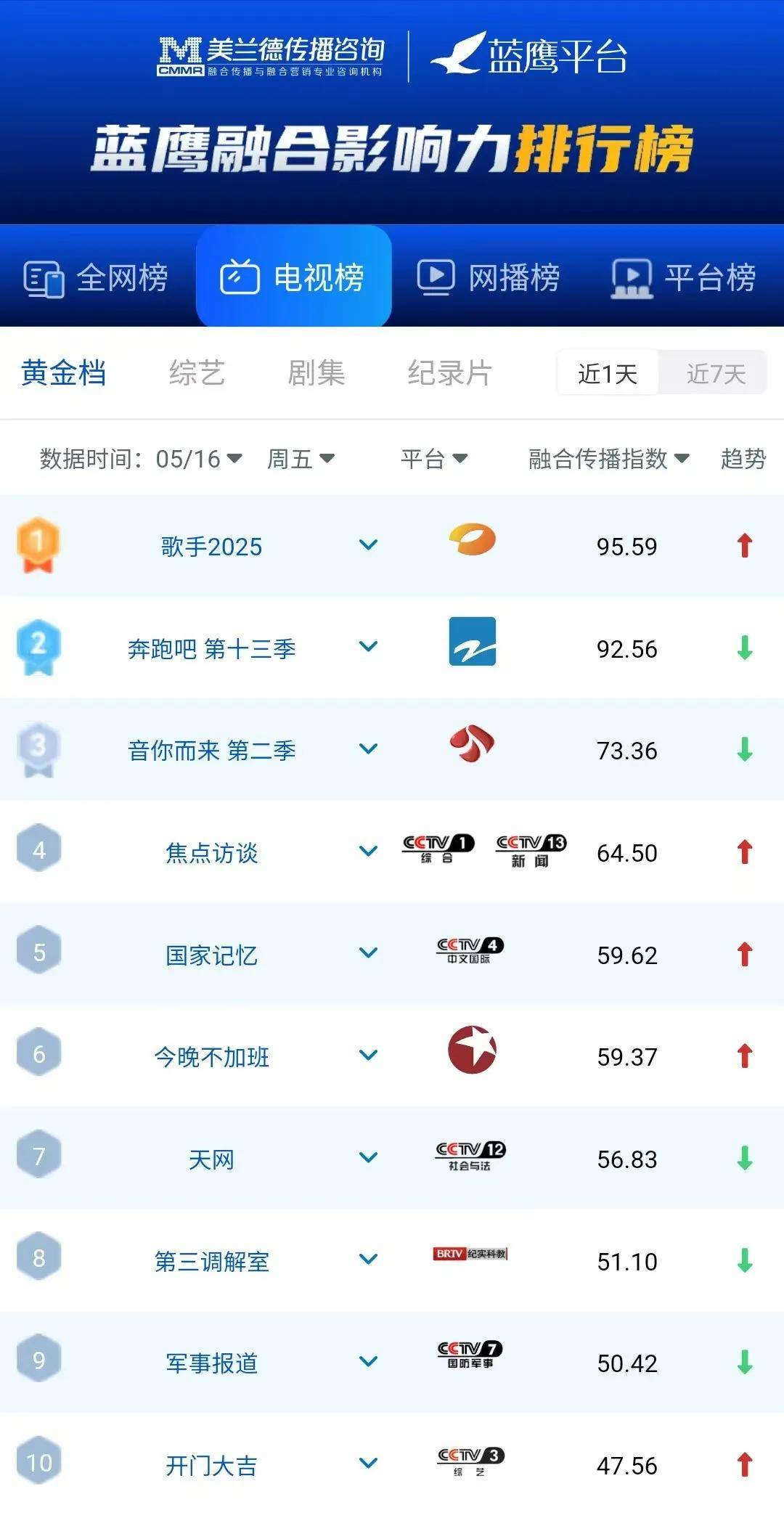Image resolution: width=784 pixels, height=1518 pixels.
Task: Select the 综艺 category
Action: point(197,373)
